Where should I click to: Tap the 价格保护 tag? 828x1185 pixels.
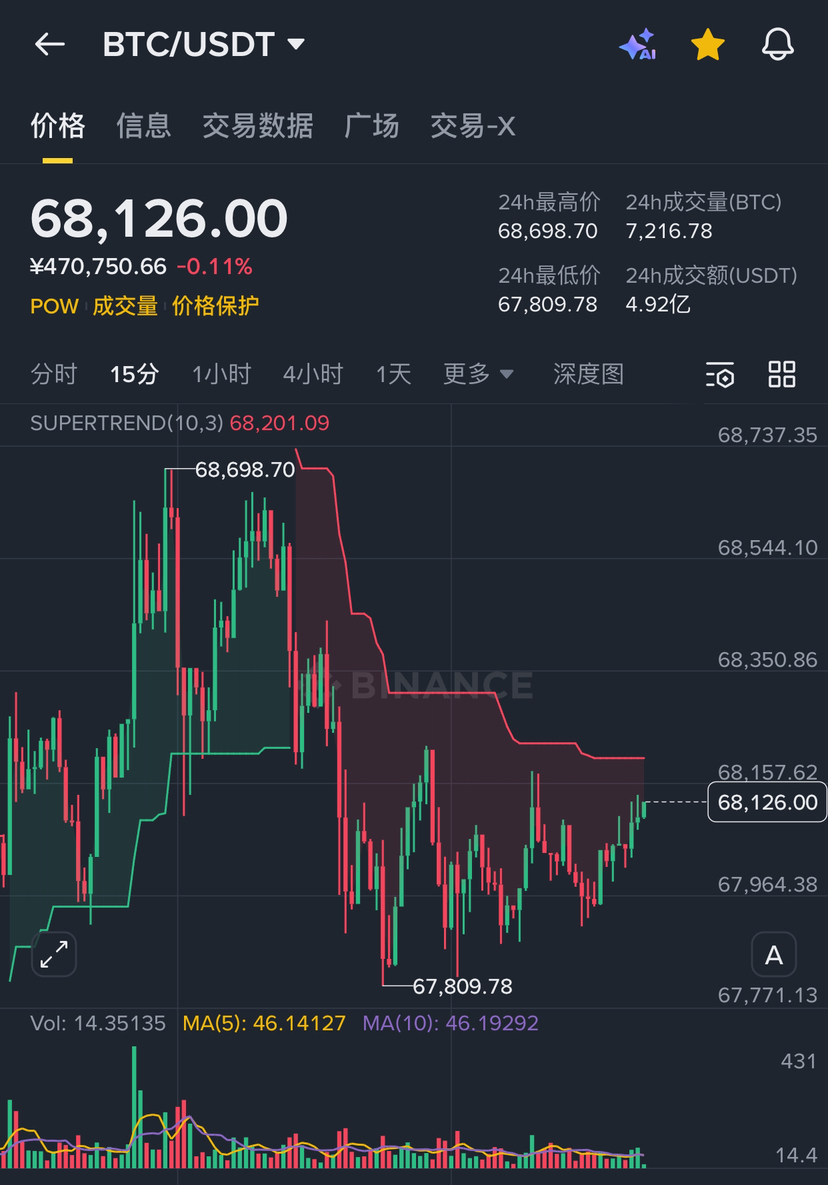pos(216,306)
